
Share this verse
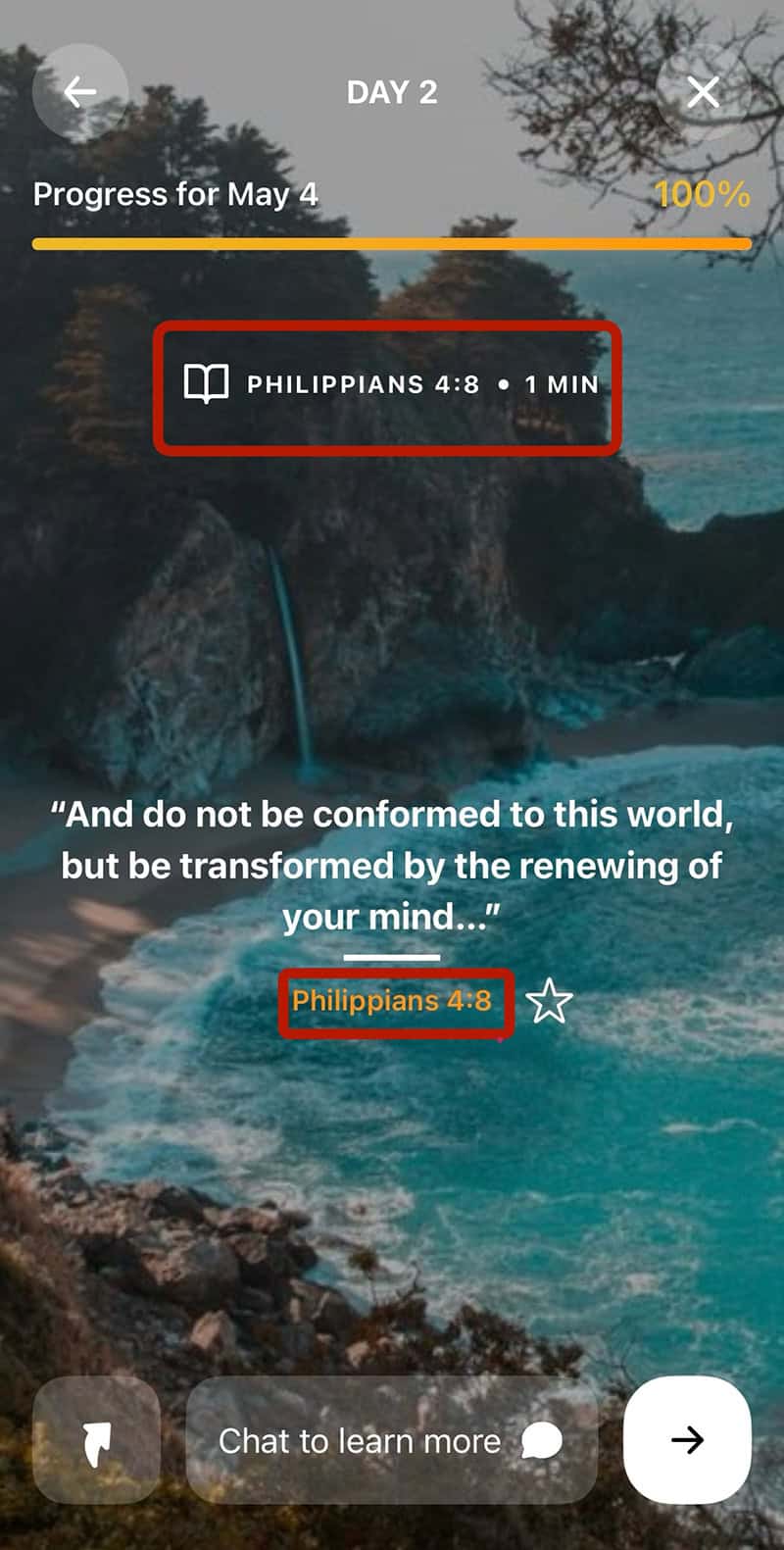coord(96,1439)
